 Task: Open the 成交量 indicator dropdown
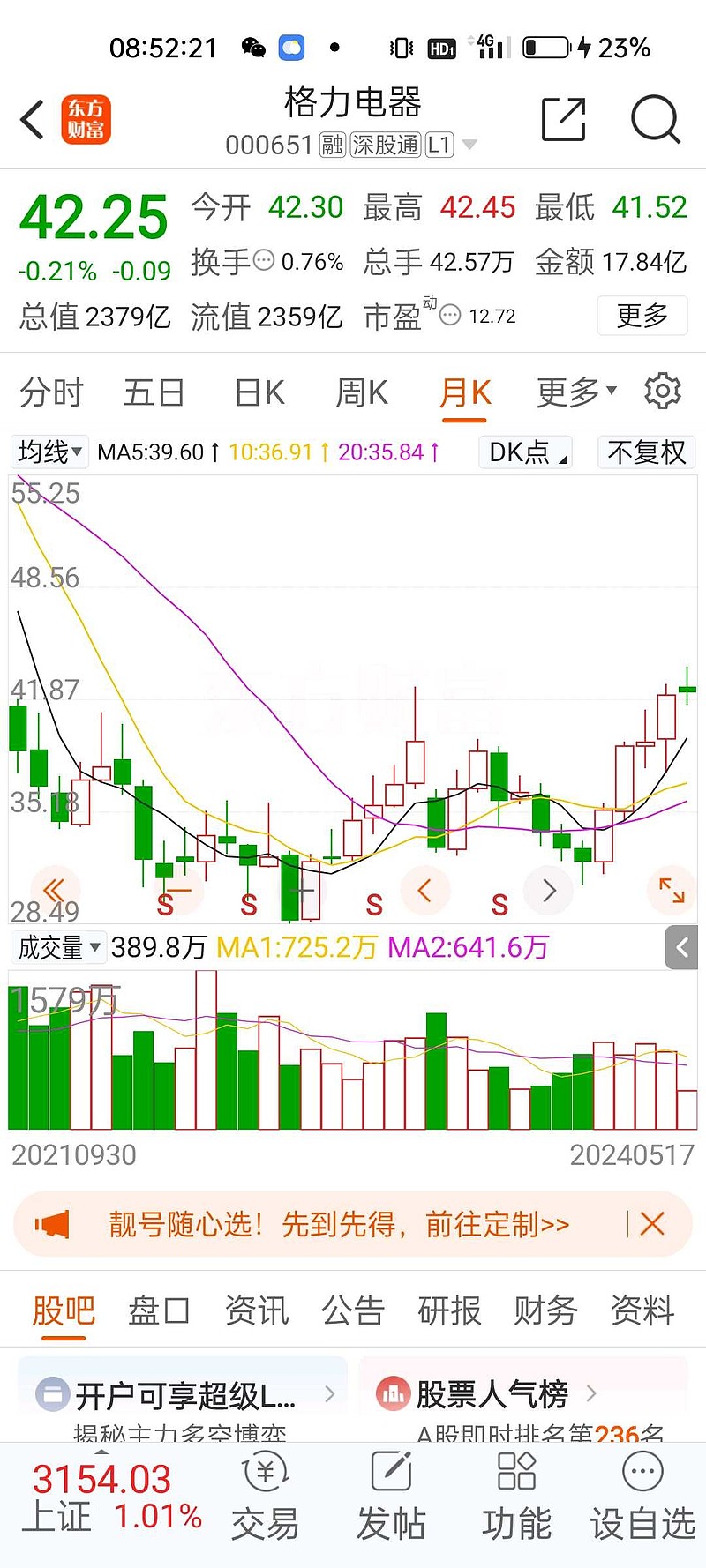click(x=58, y=947)
